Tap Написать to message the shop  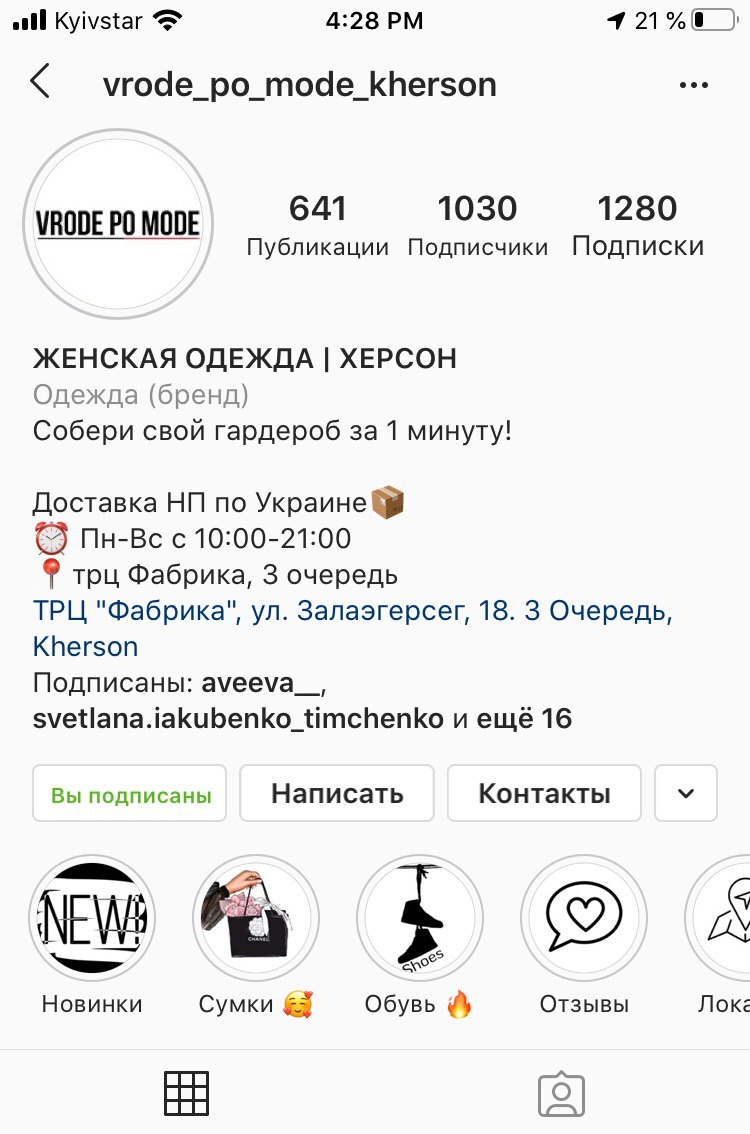[x=337, y=794]
